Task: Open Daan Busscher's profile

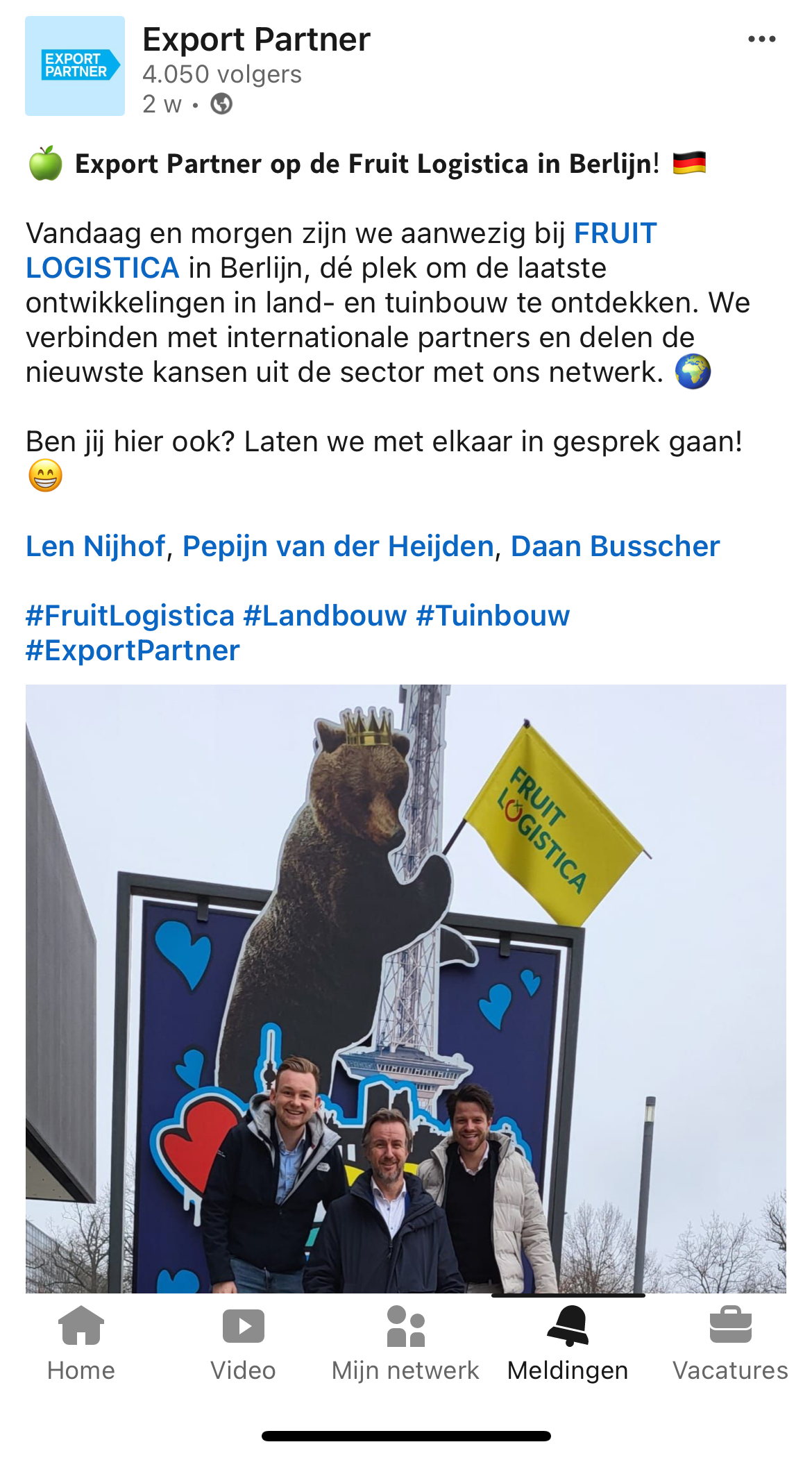Action: 615,546
